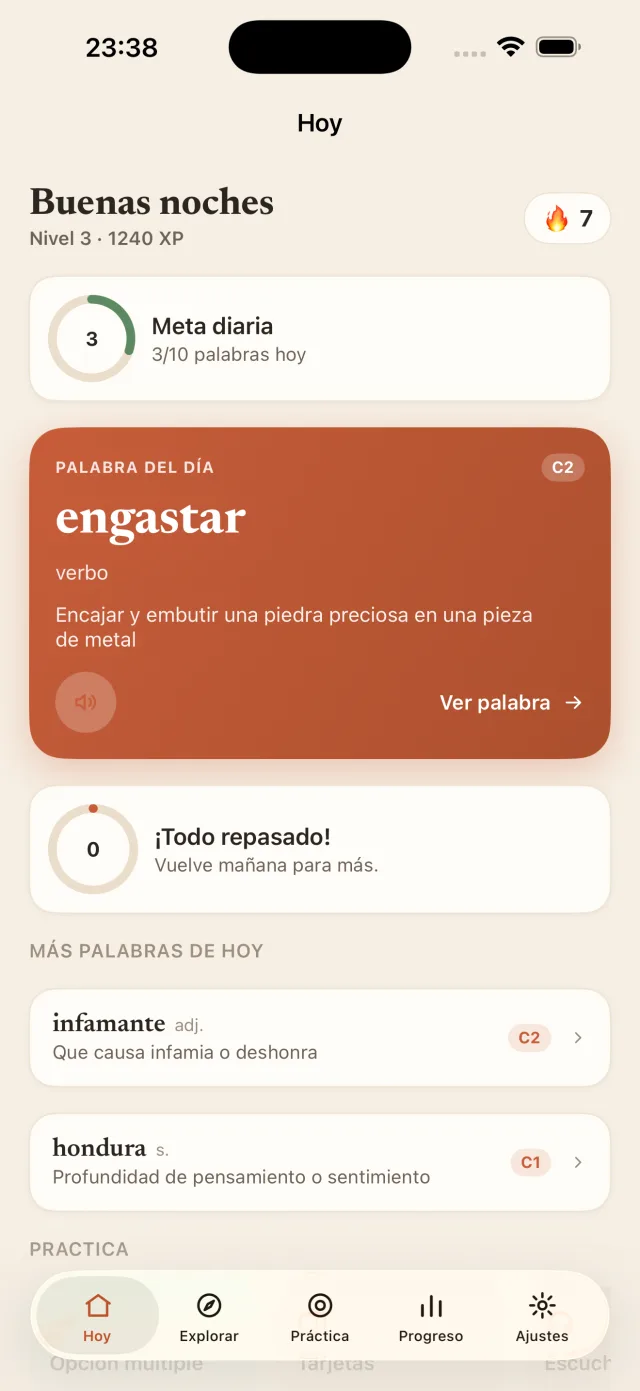Image resolution: width=640 pixels, height=1391 pixels.
Task: Open the ¡Todo repasado! review card
Action: click(320, 849)
